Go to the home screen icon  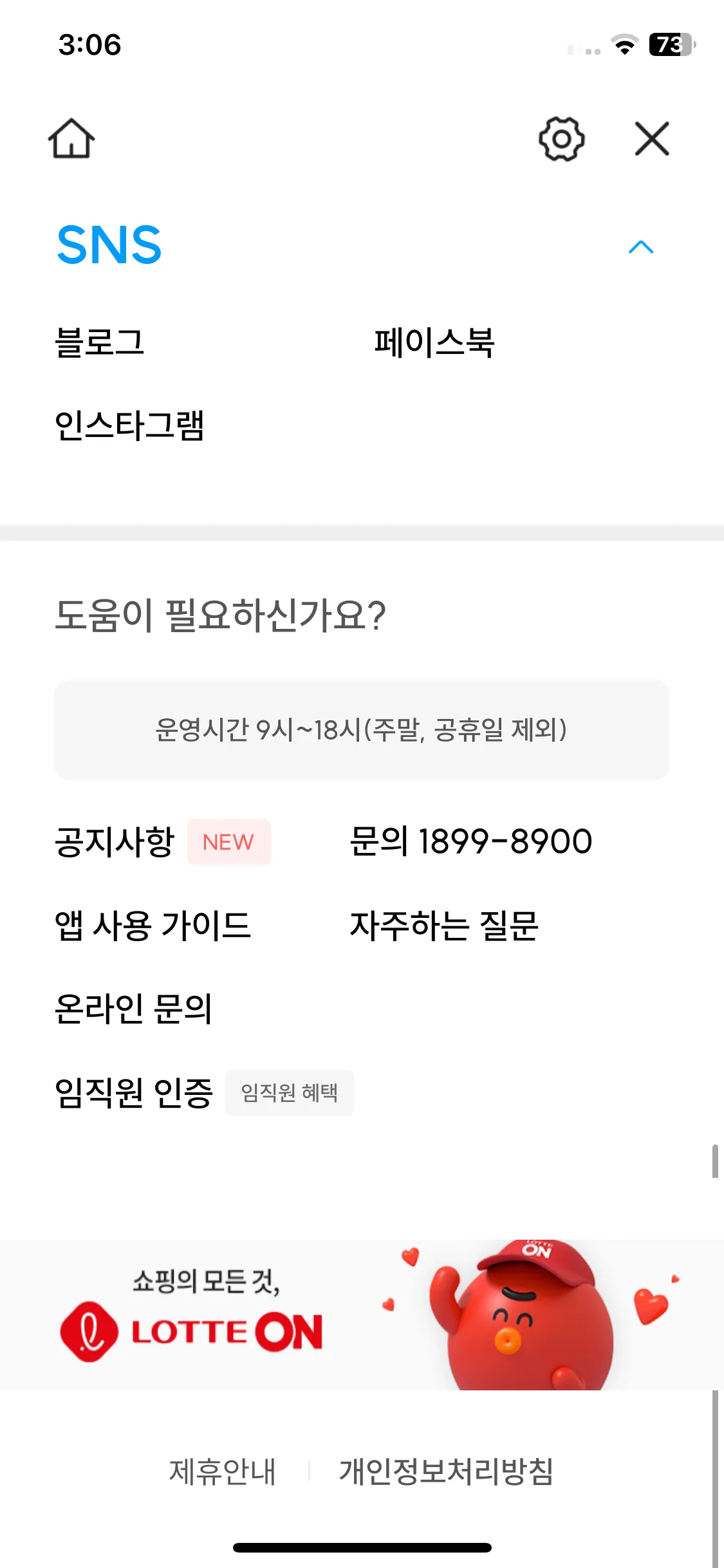(x=71, y=138)
